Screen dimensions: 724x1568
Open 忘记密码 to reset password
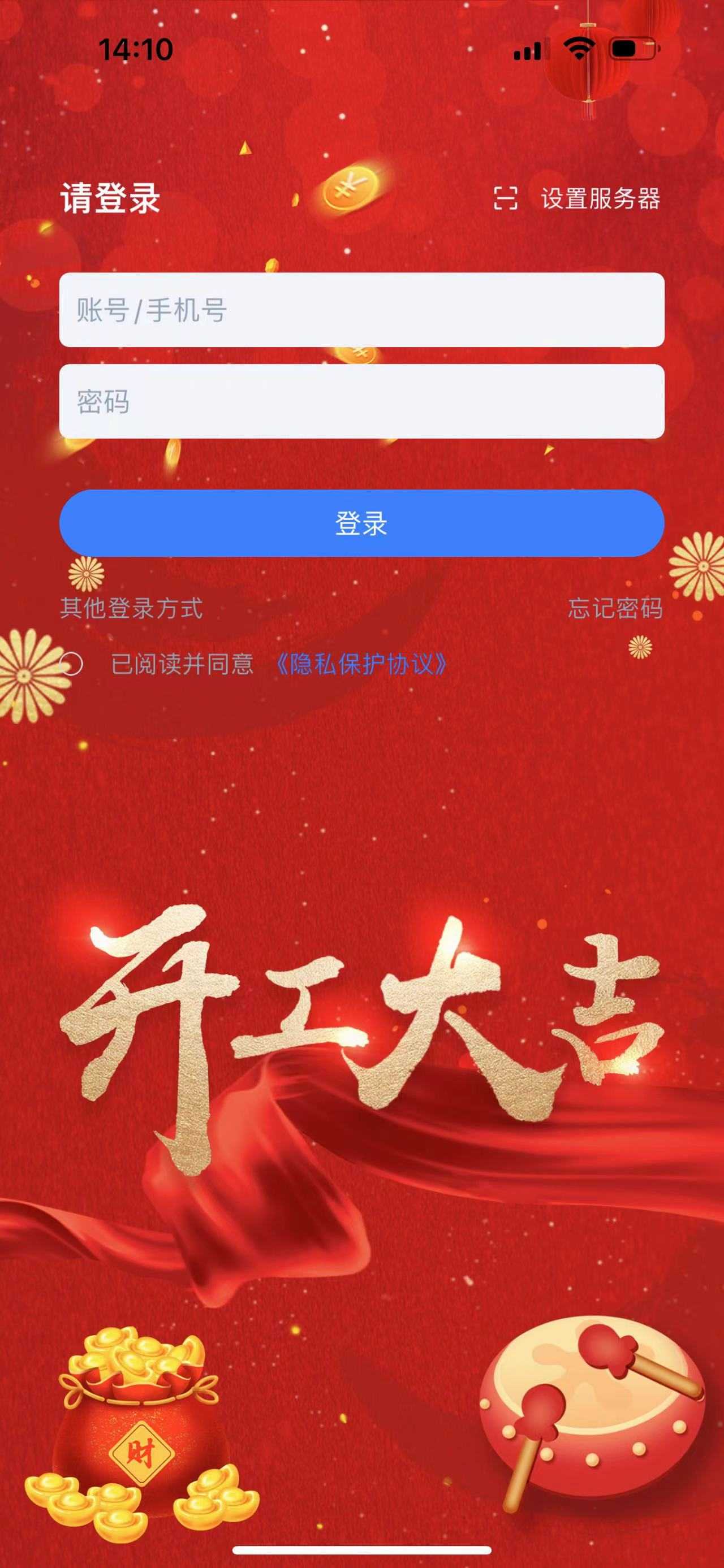point(615,608)
